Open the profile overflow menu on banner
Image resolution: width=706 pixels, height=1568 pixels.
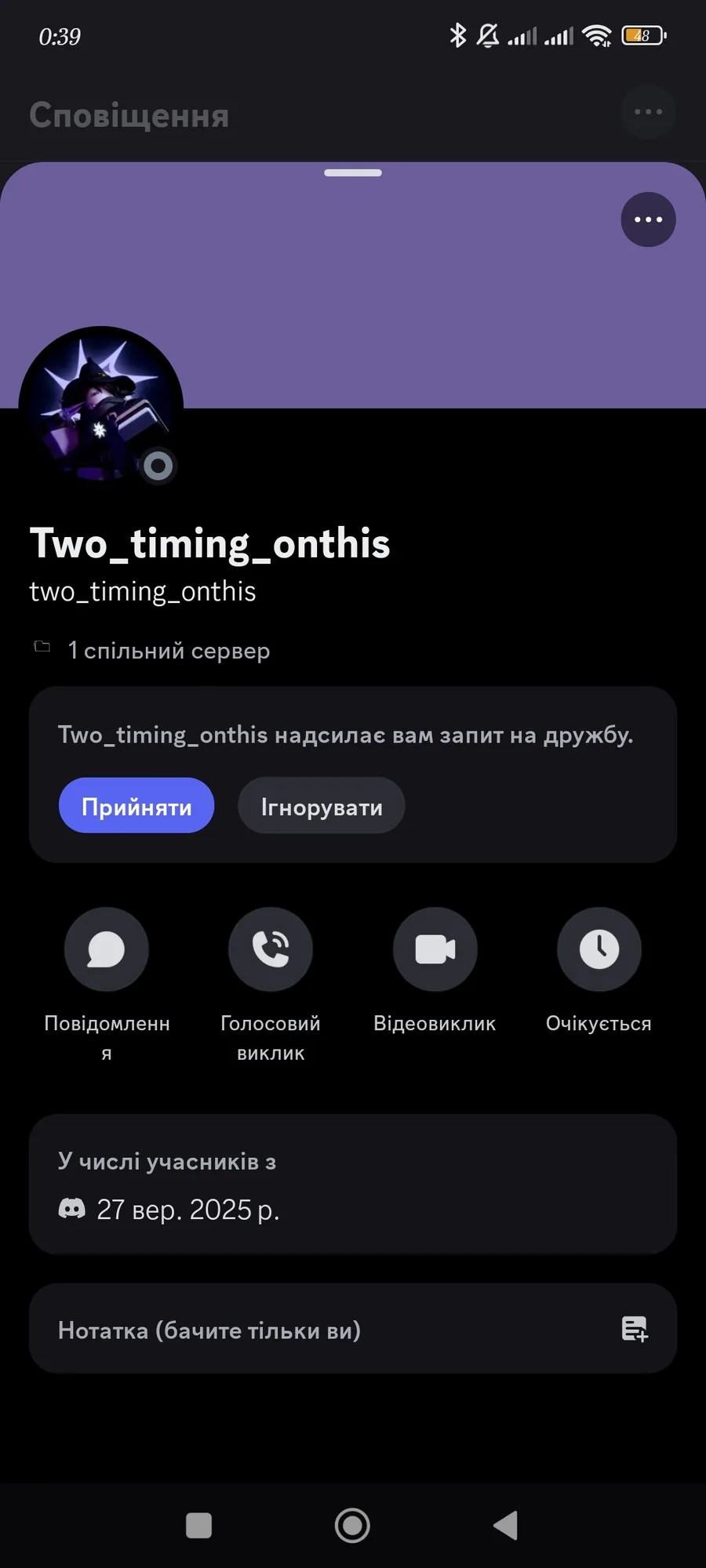pos(648,220)
